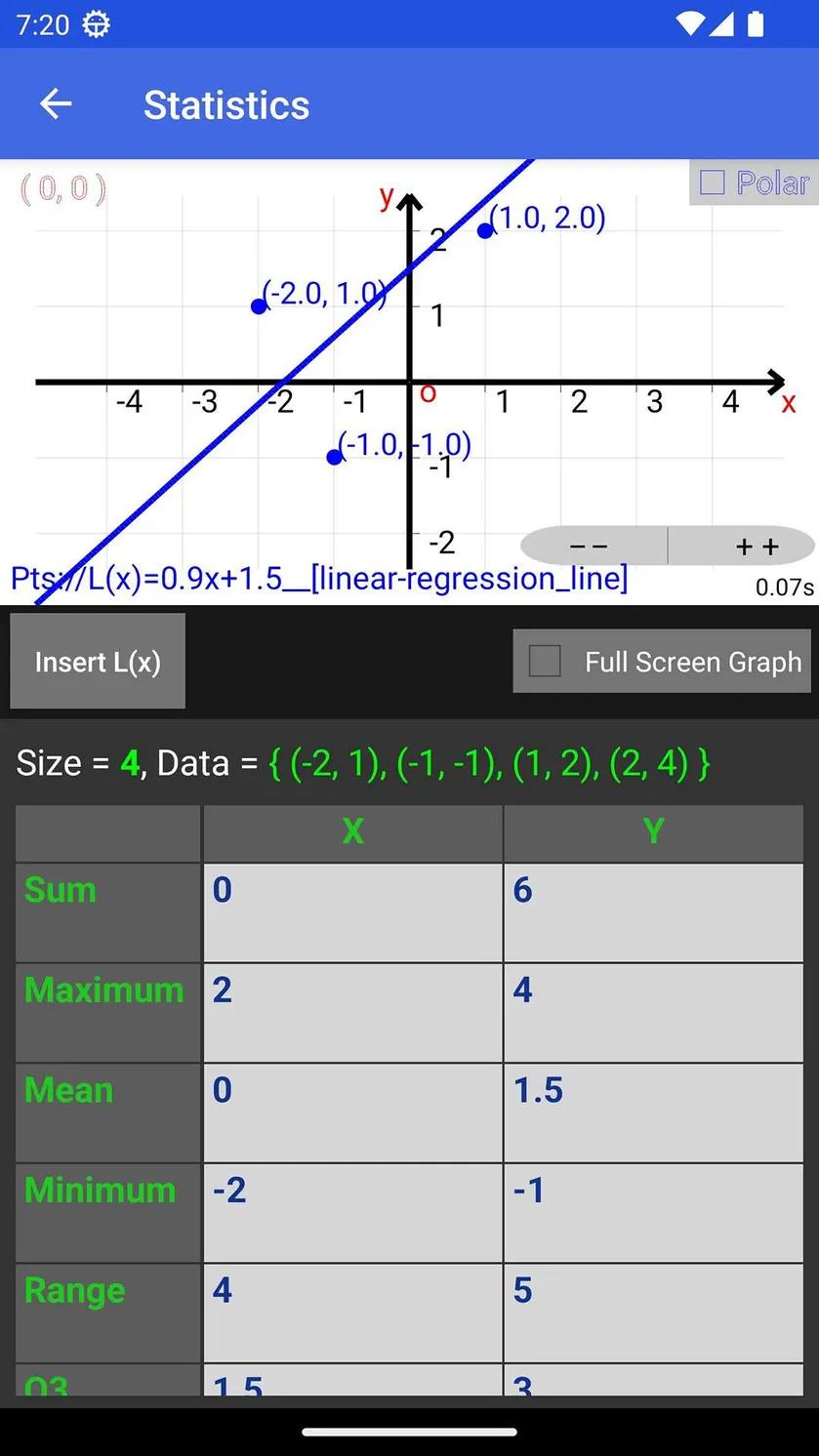Viewport: 819px width, 1456px height.
Task: Enable the Polar checkbox
Action: tap(713, 182)
